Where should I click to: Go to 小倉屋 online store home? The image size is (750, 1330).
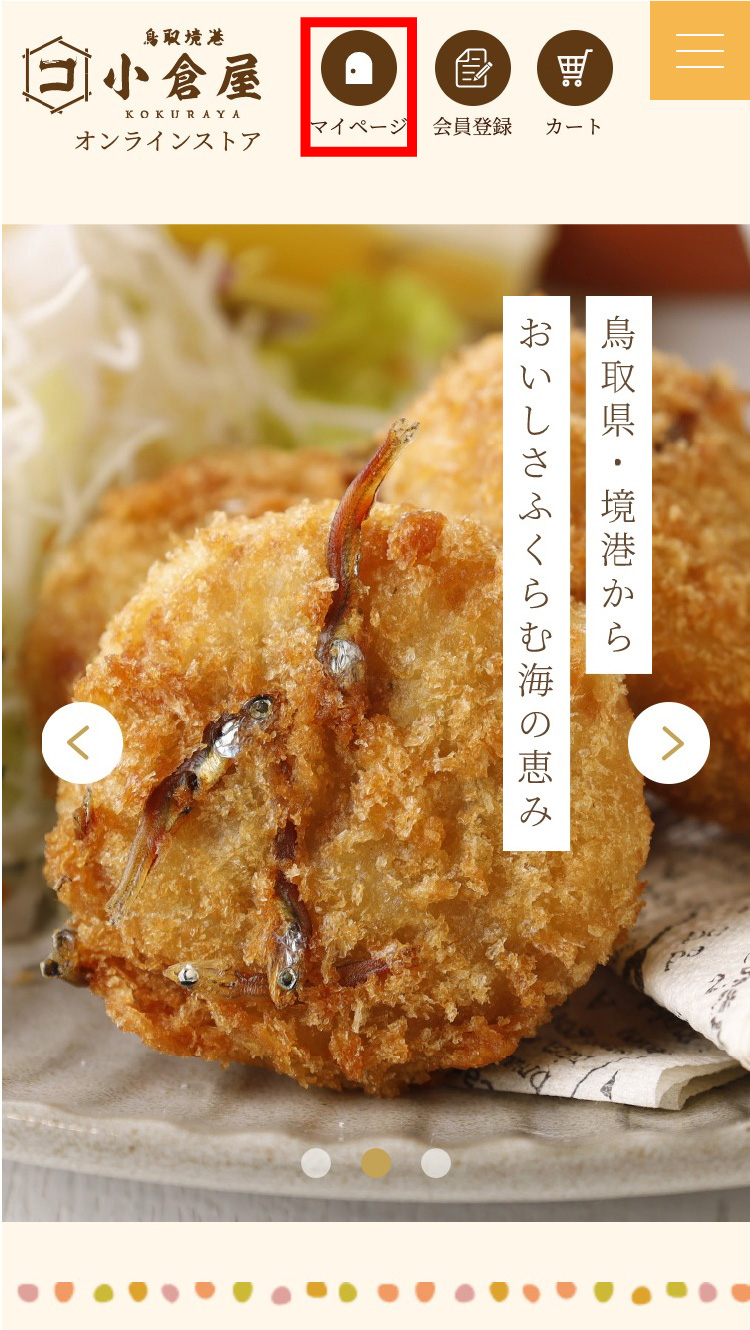pos(144,92)
